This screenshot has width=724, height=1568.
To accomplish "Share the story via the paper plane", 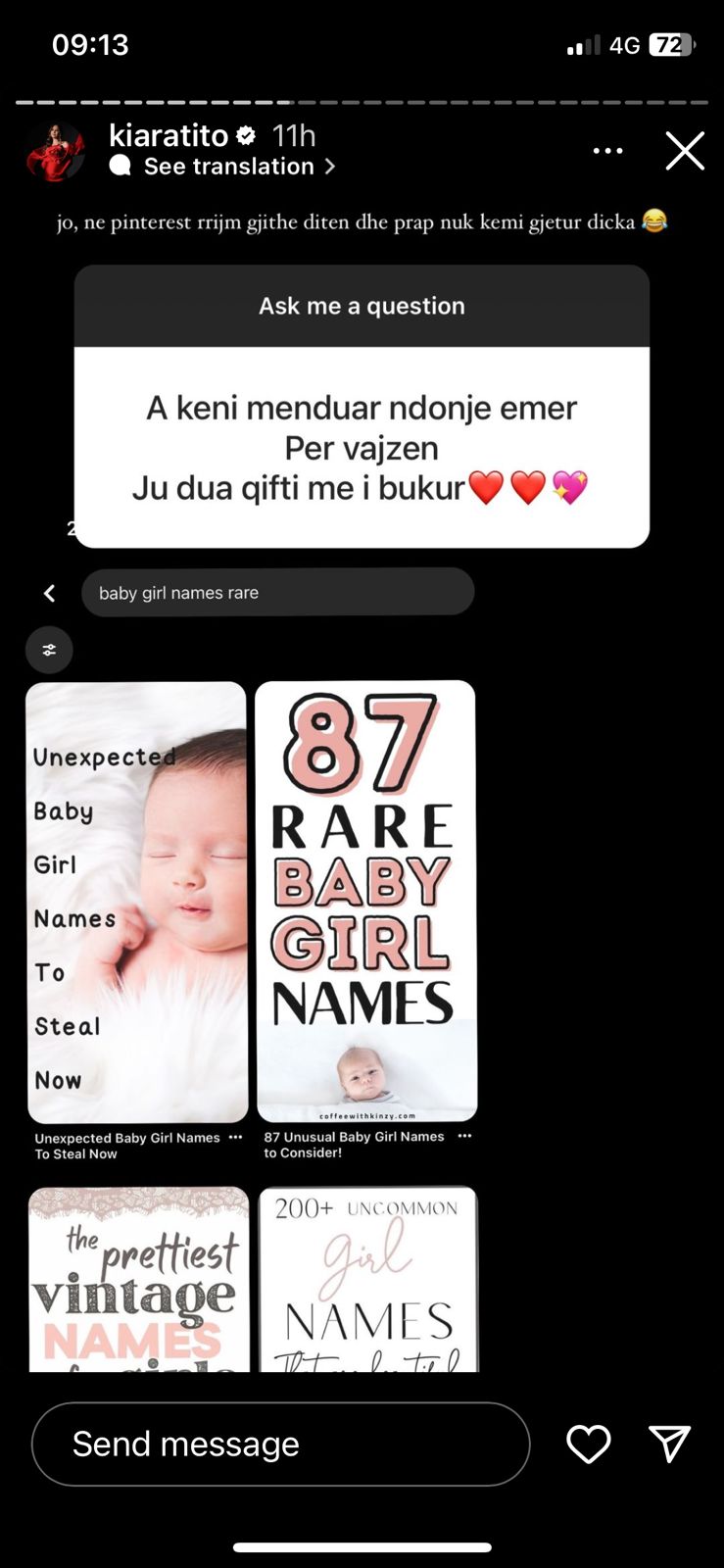I will point(670,1444).
